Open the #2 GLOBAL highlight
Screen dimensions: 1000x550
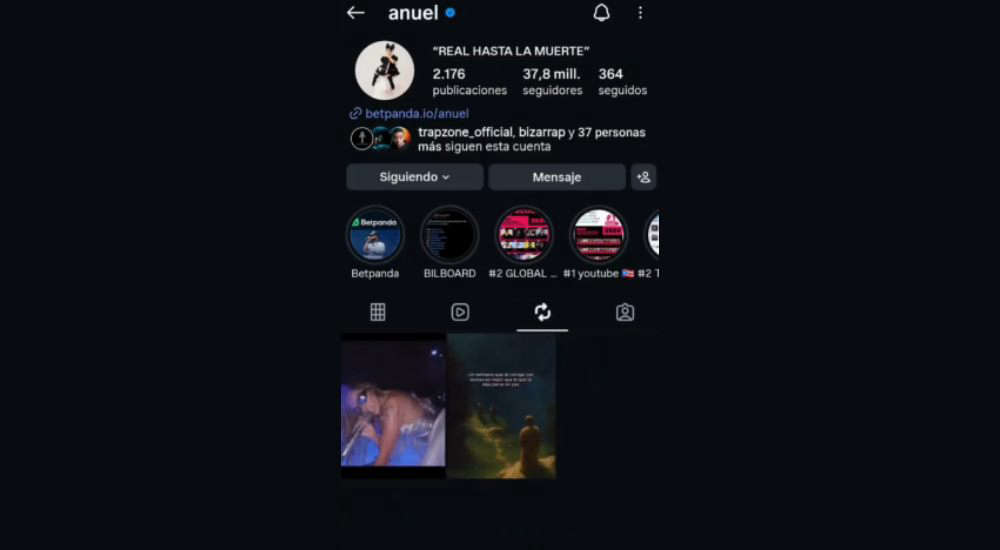tap(524, 235)
